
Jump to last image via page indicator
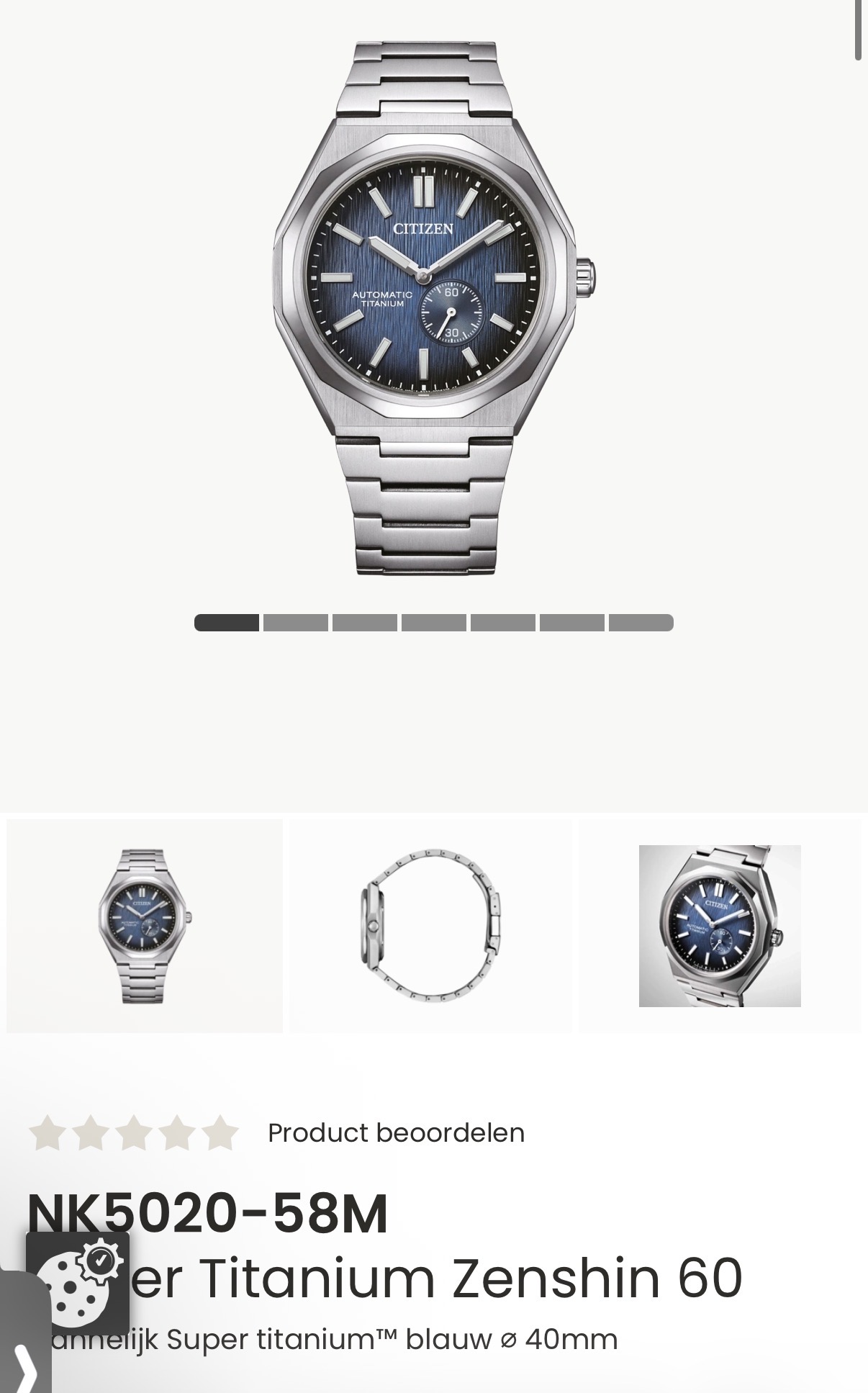click(x=641, y=623)
